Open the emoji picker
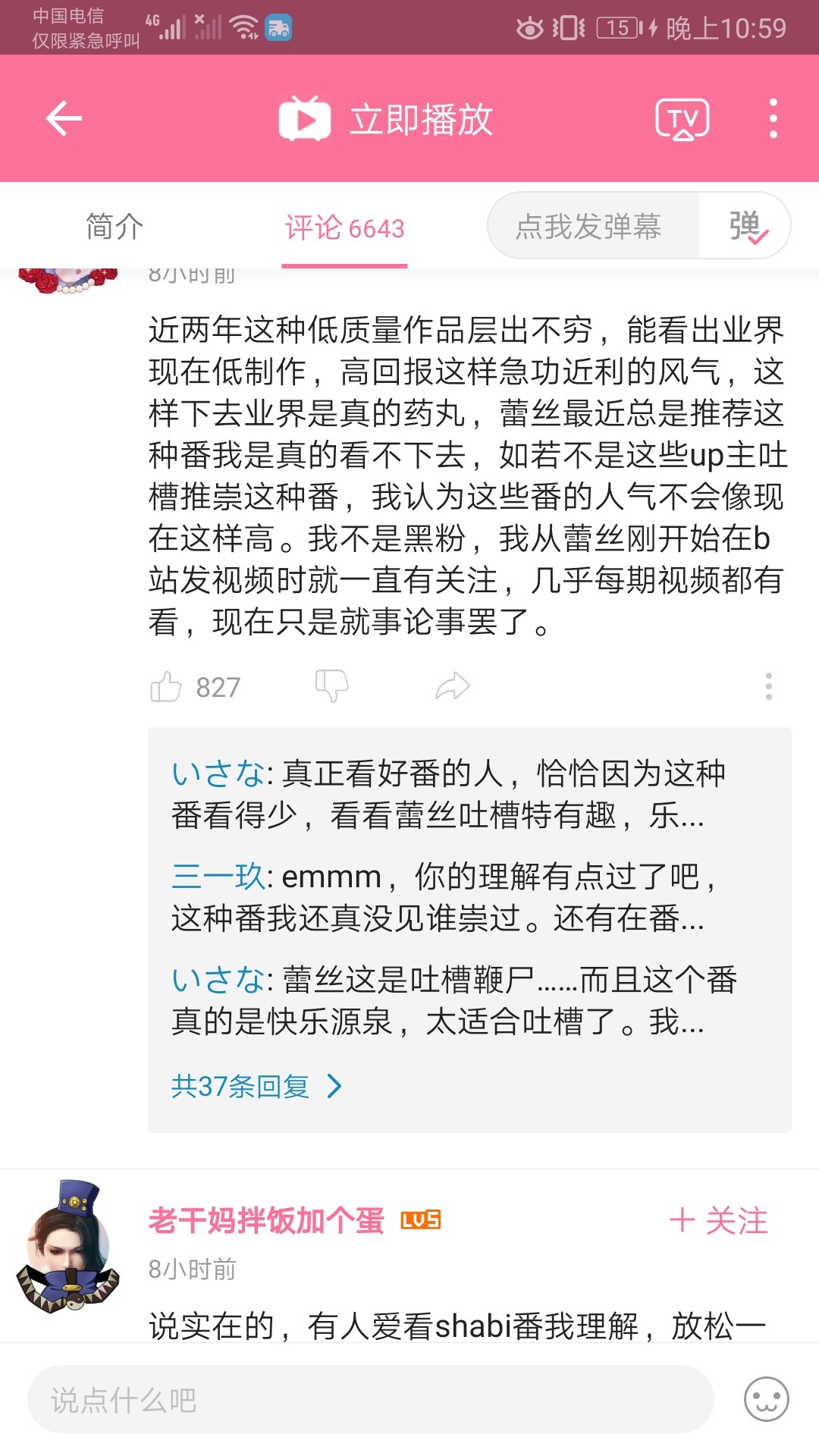Viewport: 819px width, 1456px height. [766, 1400]
